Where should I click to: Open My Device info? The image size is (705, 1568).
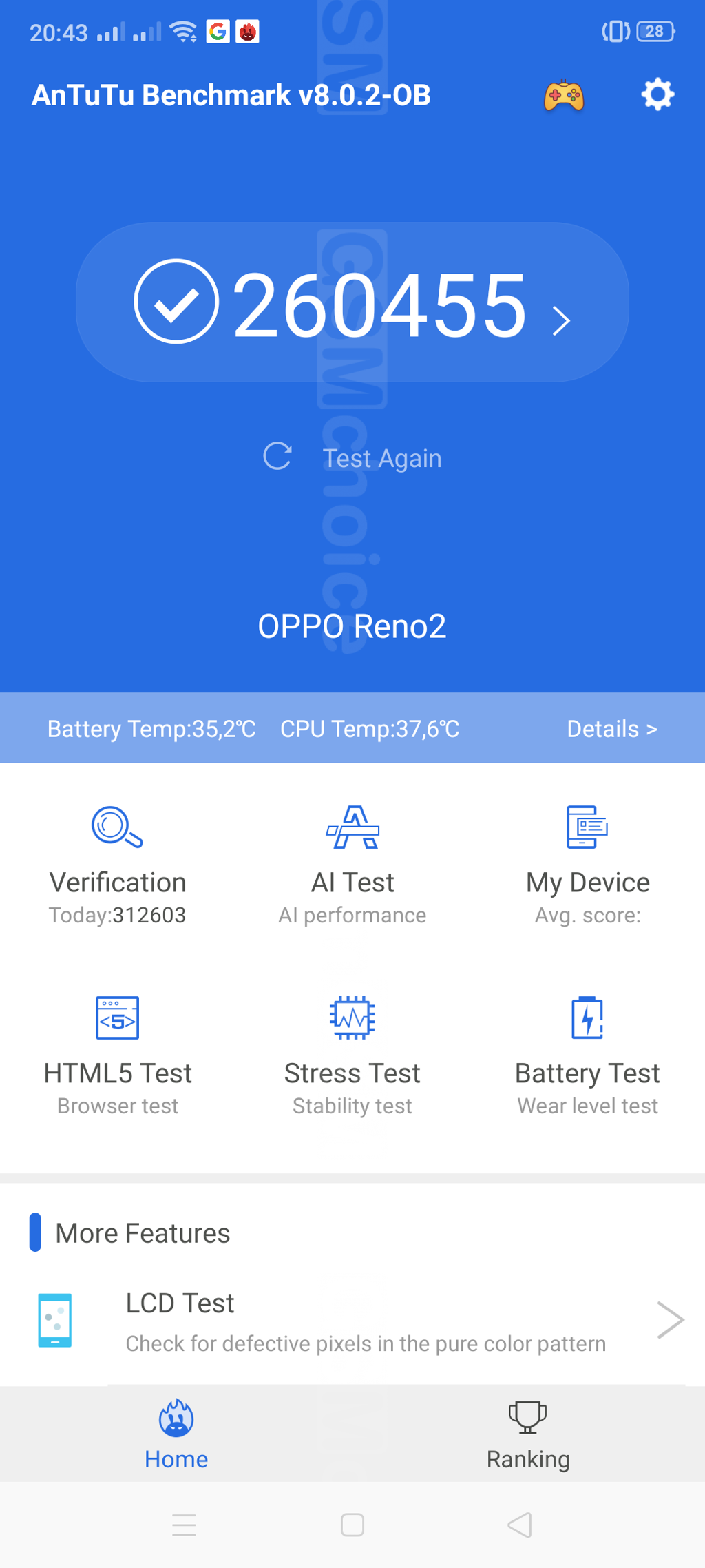[x=587, y=865]
